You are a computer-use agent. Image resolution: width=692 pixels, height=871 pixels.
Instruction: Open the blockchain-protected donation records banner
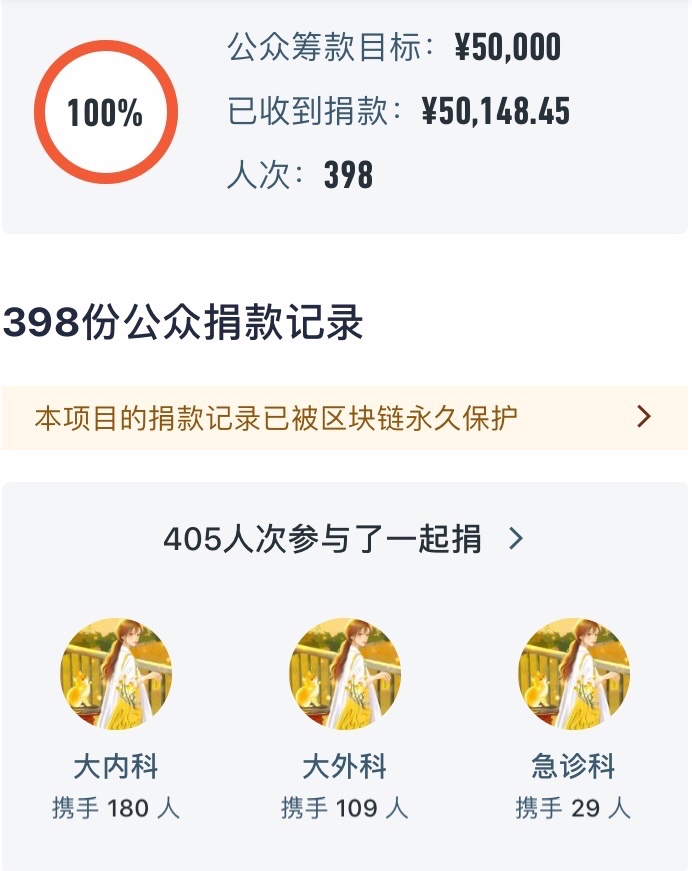click(x=344, y=417)
